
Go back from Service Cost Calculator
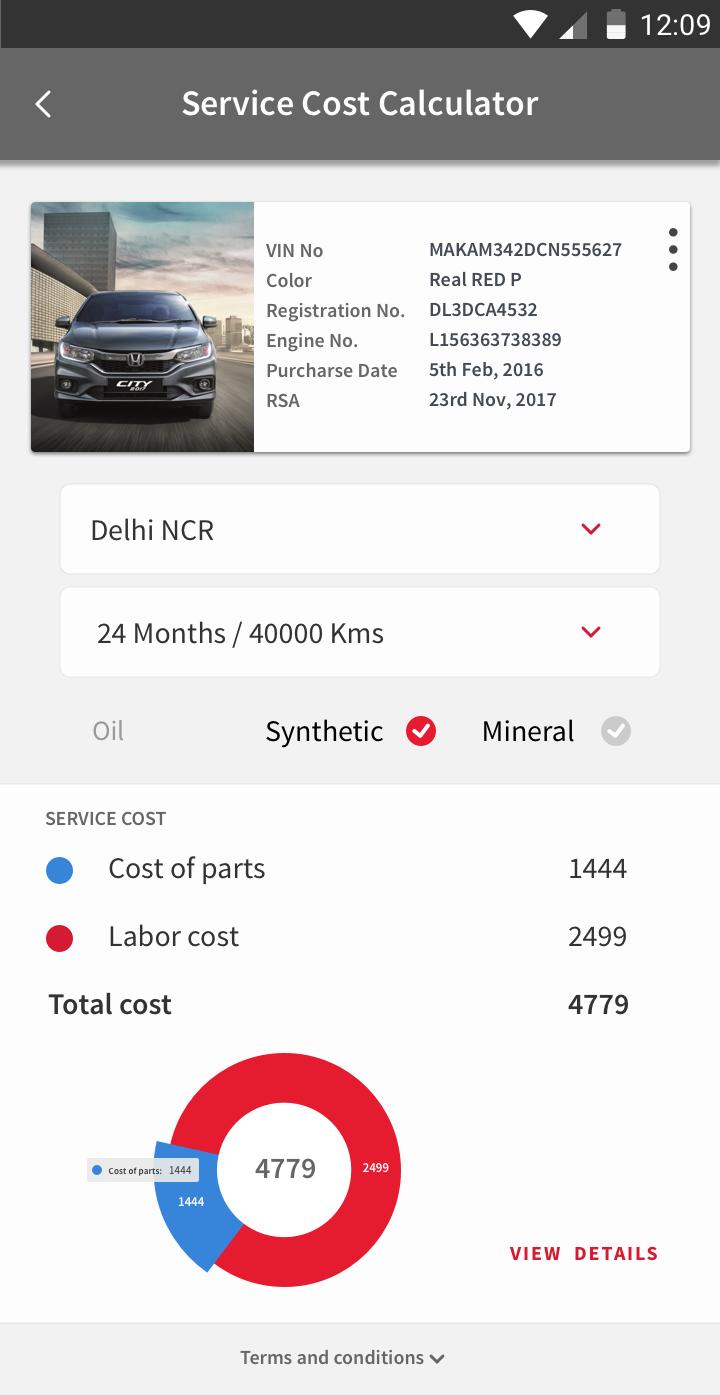click(43, 104)
